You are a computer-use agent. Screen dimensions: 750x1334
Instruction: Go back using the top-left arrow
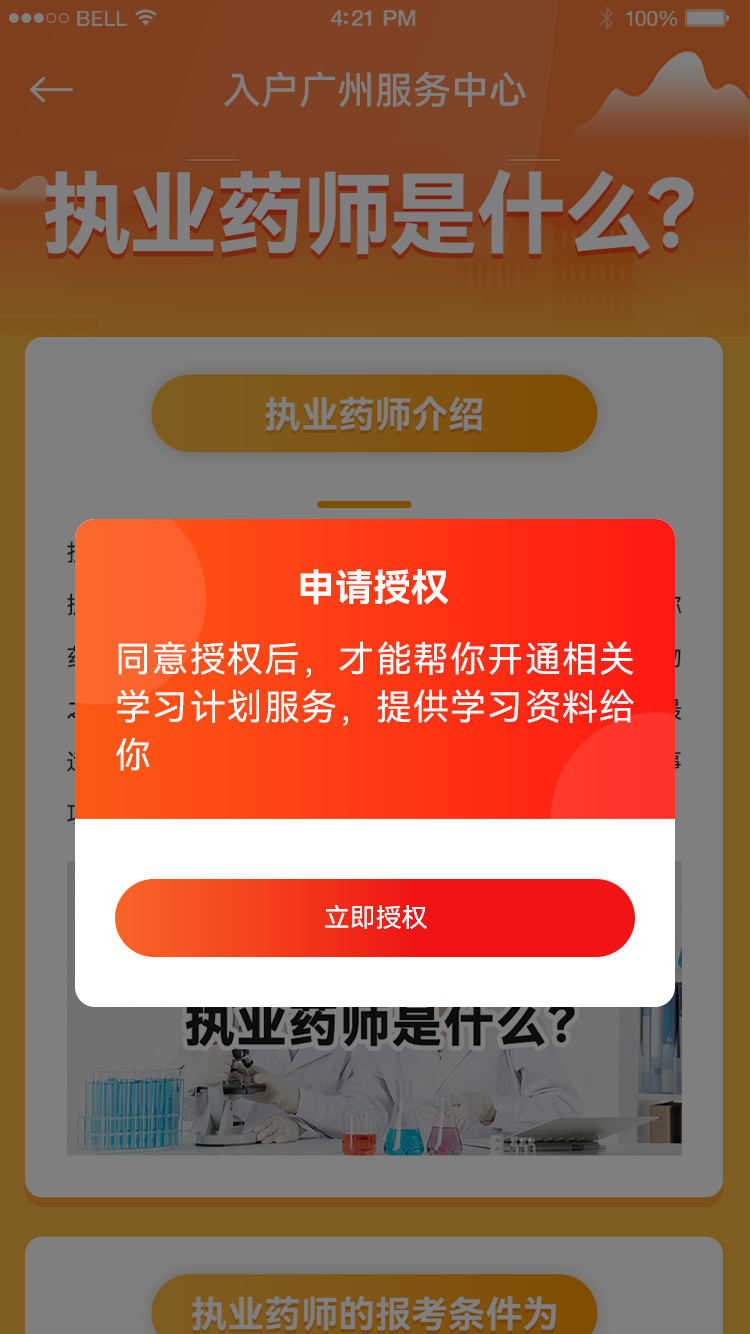(x=51, y=90)
